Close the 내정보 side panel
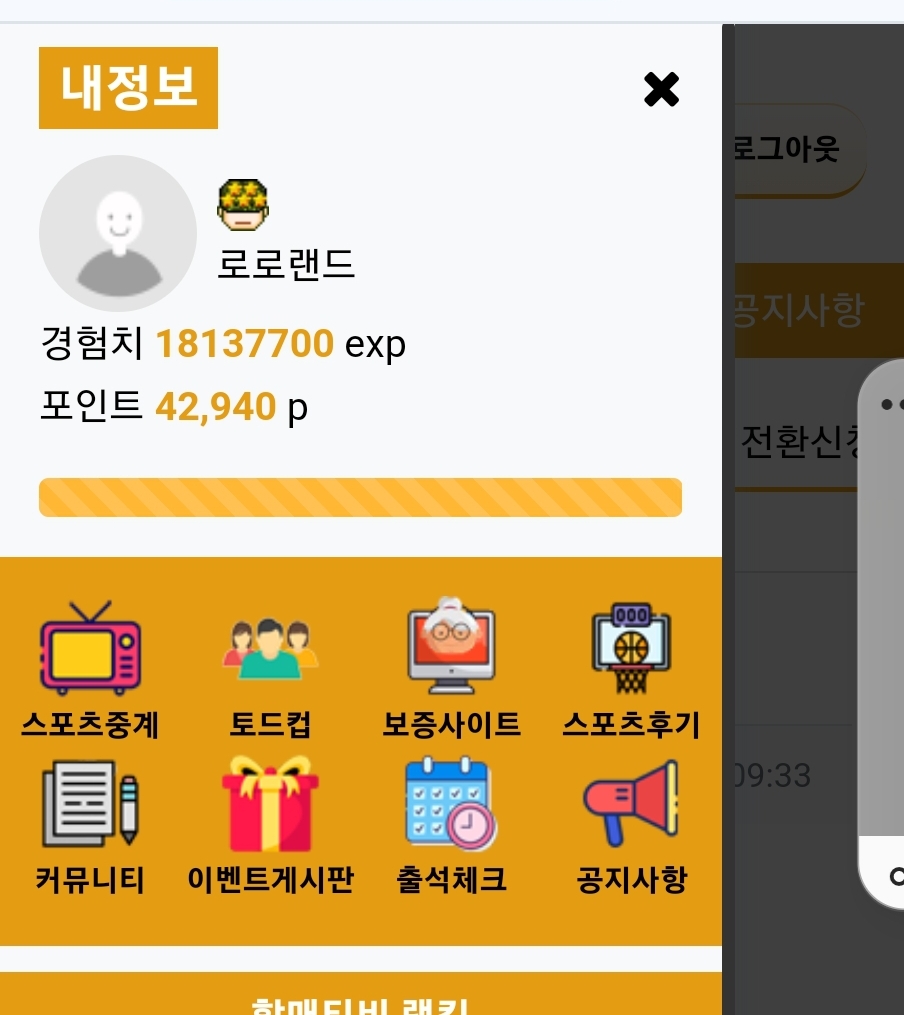This screenshot has width=904, height=1015. point(661,90)
